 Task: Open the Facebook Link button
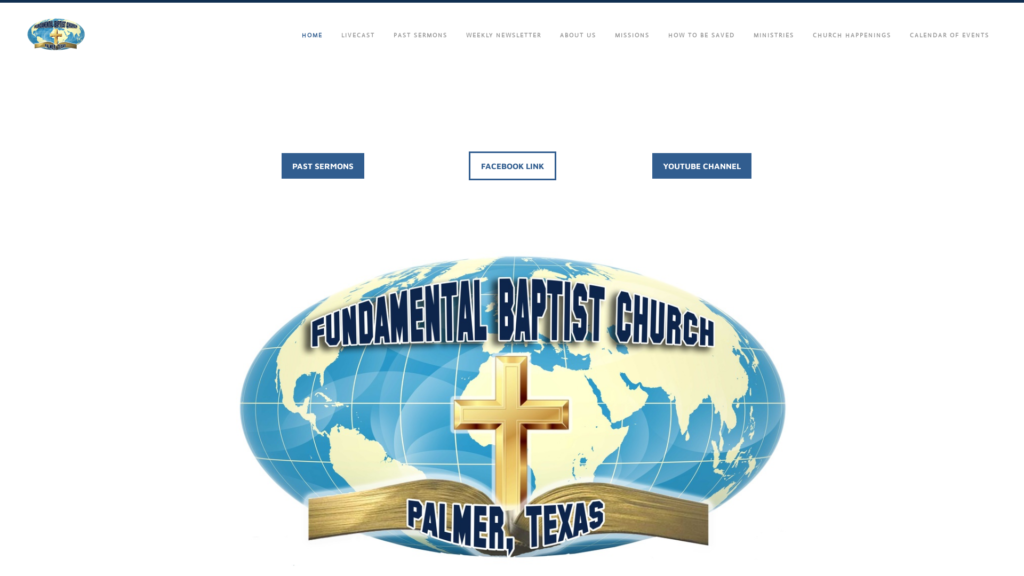click(x=512, y=166)
